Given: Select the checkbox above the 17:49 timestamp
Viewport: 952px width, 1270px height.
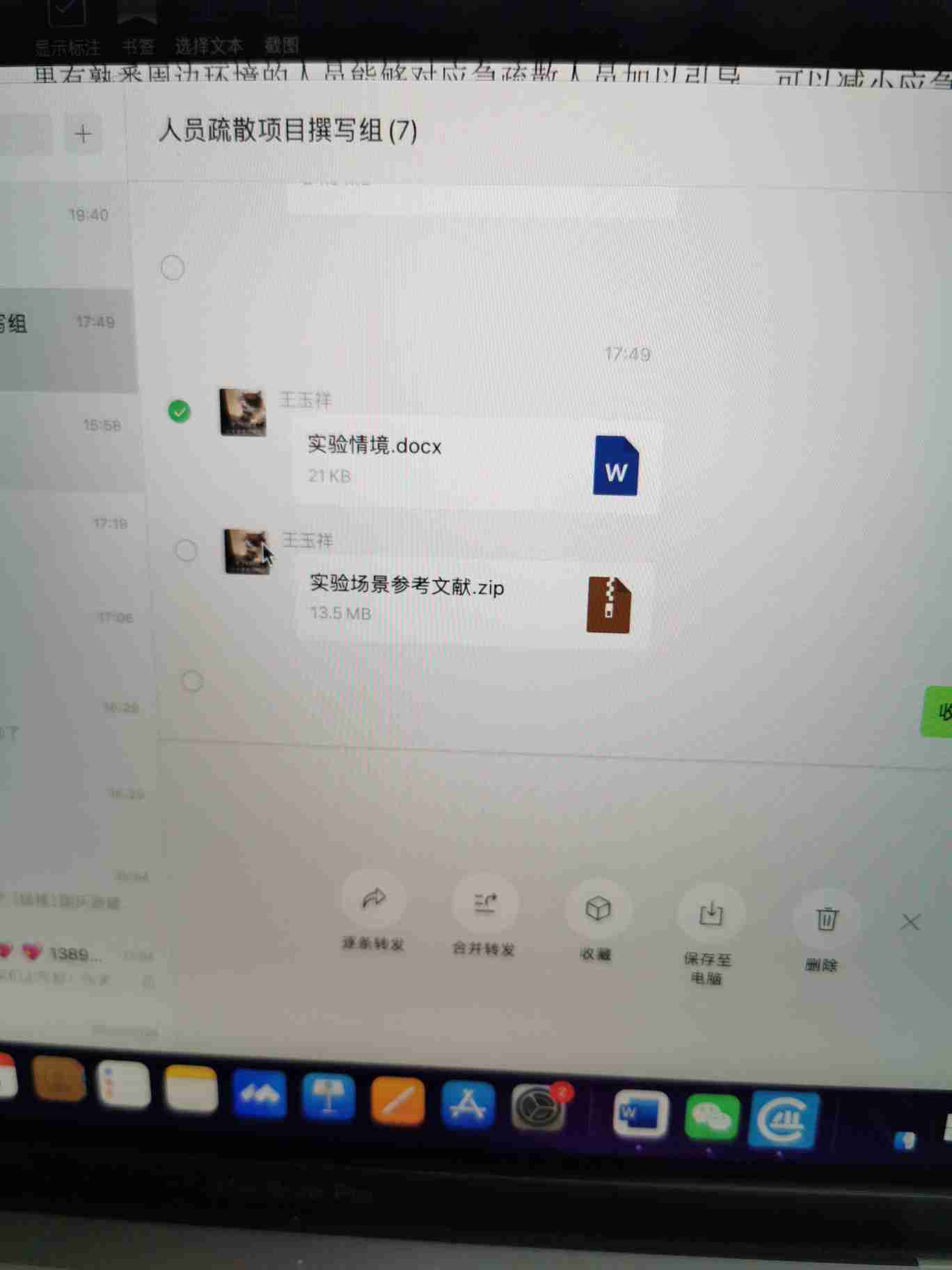Looking at the screenshot, I should [173, 268].
